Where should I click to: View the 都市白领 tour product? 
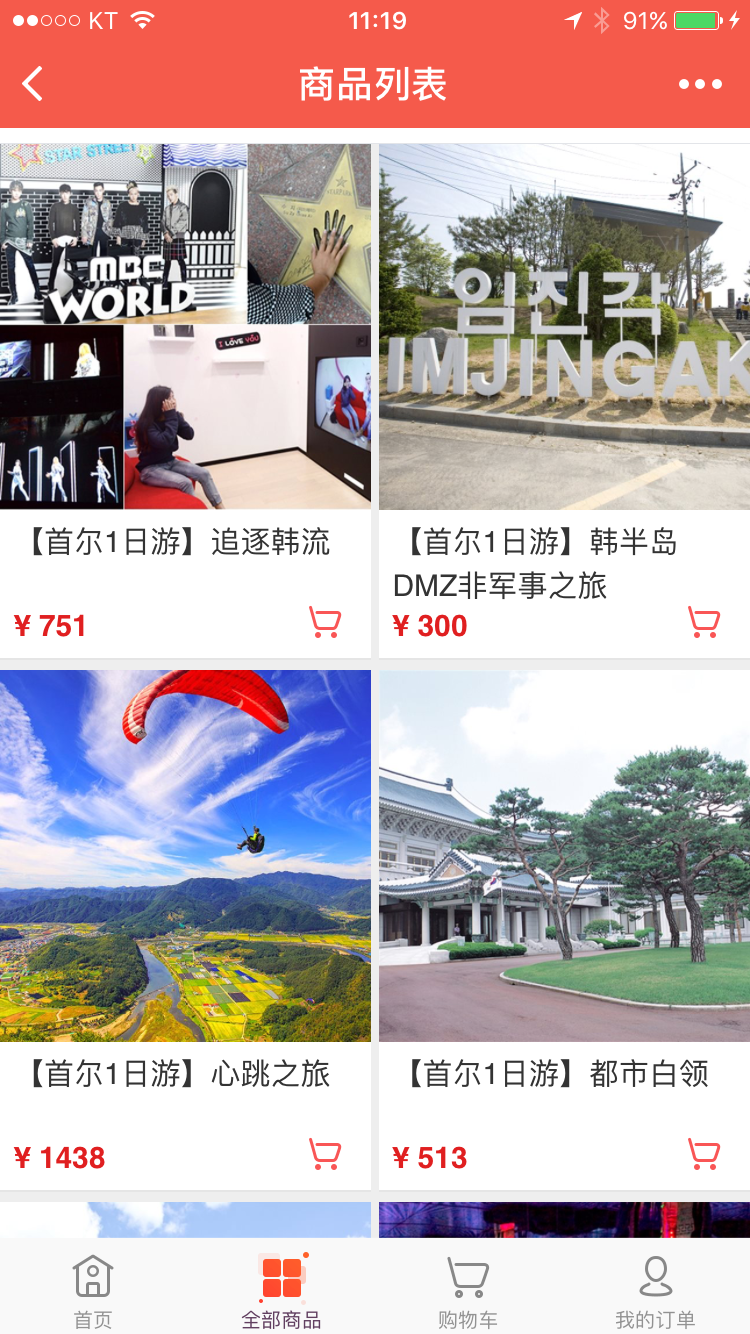tap(564, 856)
